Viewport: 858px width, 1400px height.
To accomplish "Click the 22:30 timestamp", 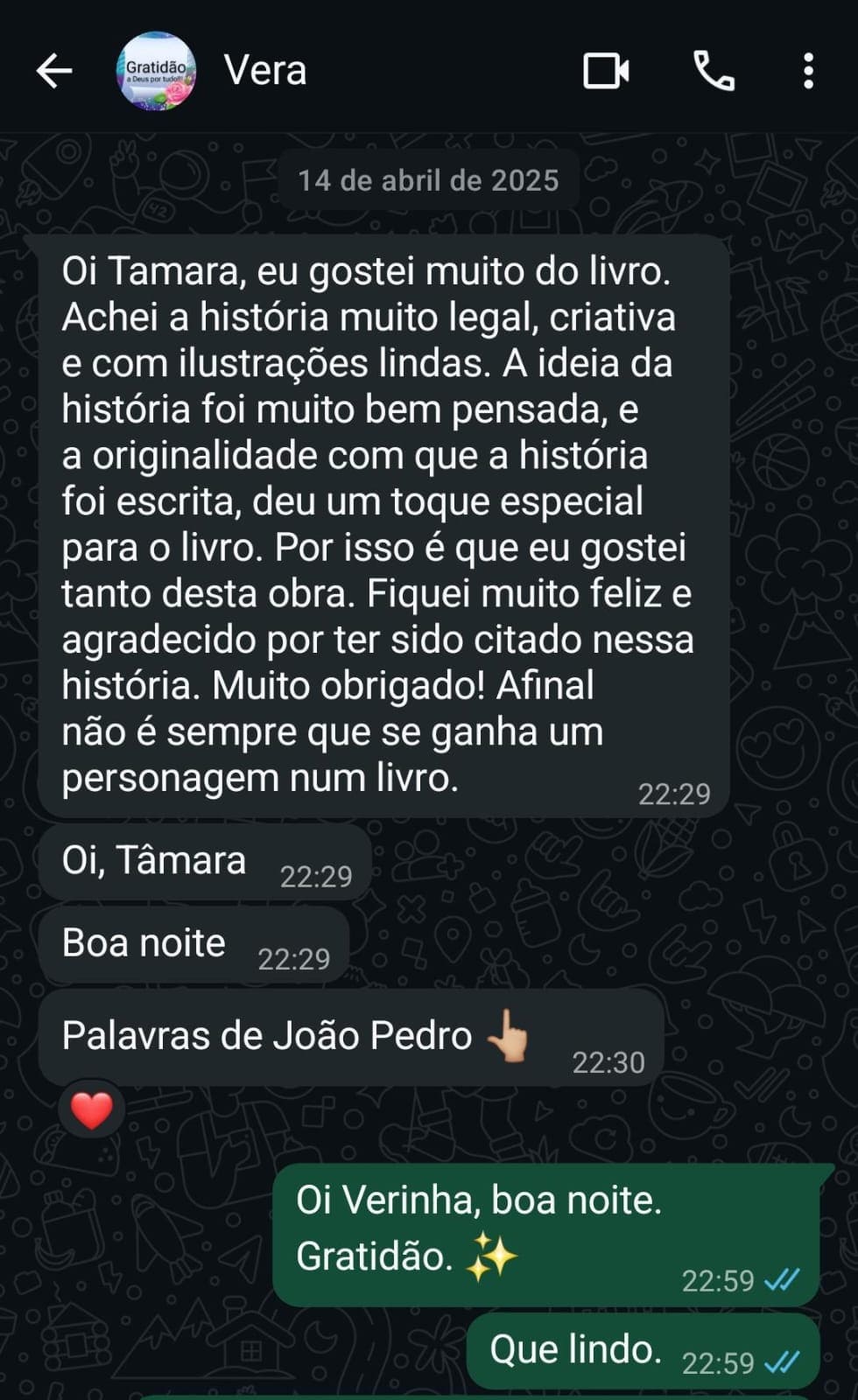I will [x=608, y=1062].
